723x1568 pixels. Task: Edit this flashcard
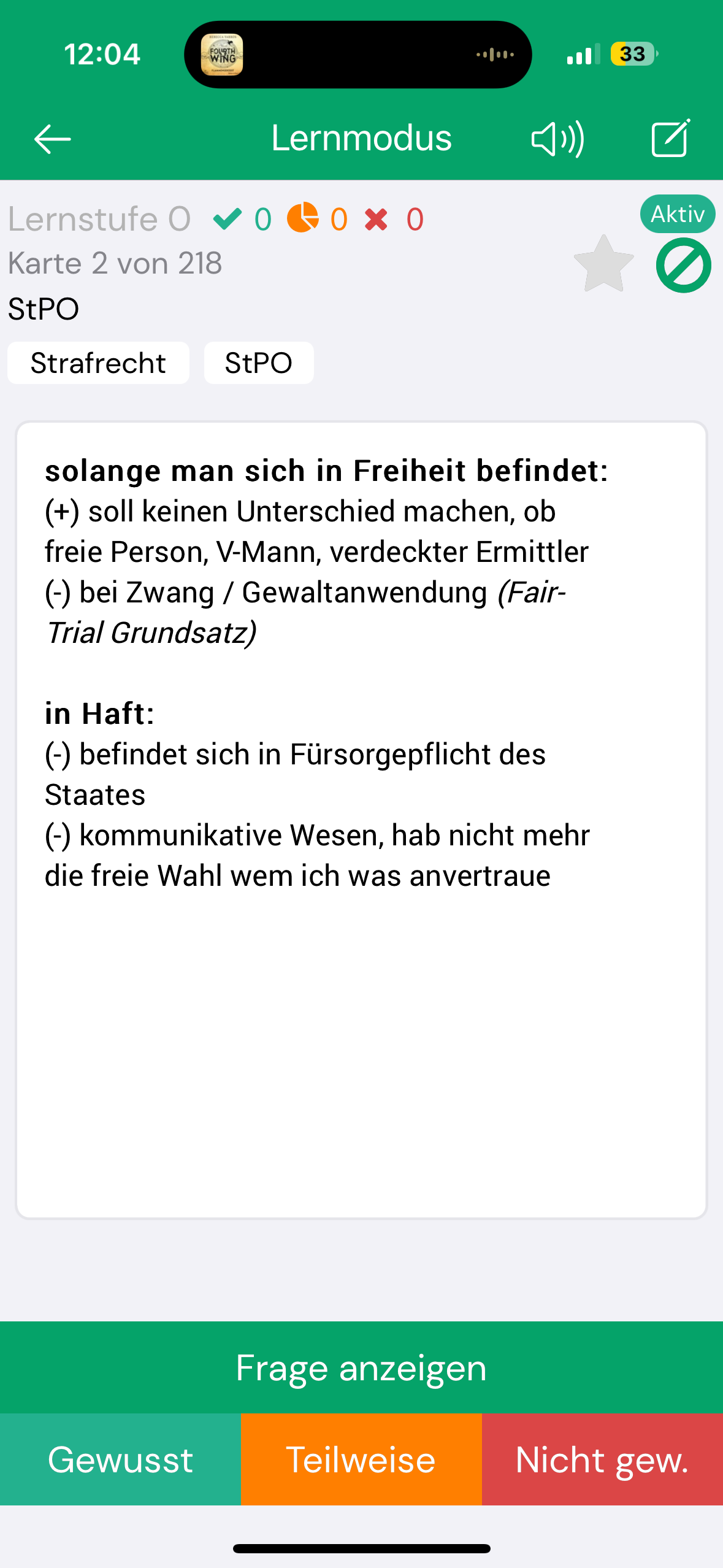(670, 139)
